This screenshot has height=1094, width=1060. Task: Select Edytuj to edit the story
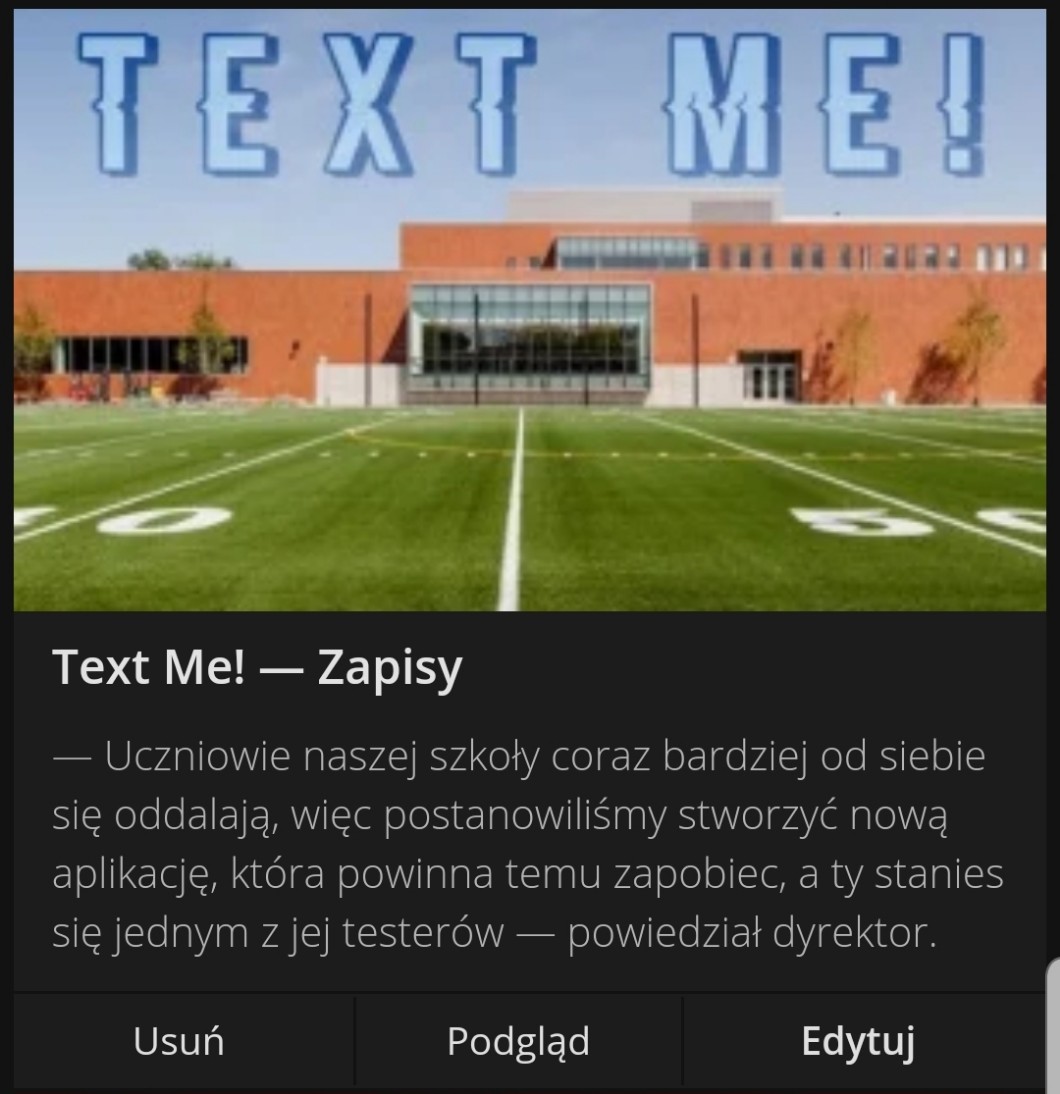pos(858,1041)
